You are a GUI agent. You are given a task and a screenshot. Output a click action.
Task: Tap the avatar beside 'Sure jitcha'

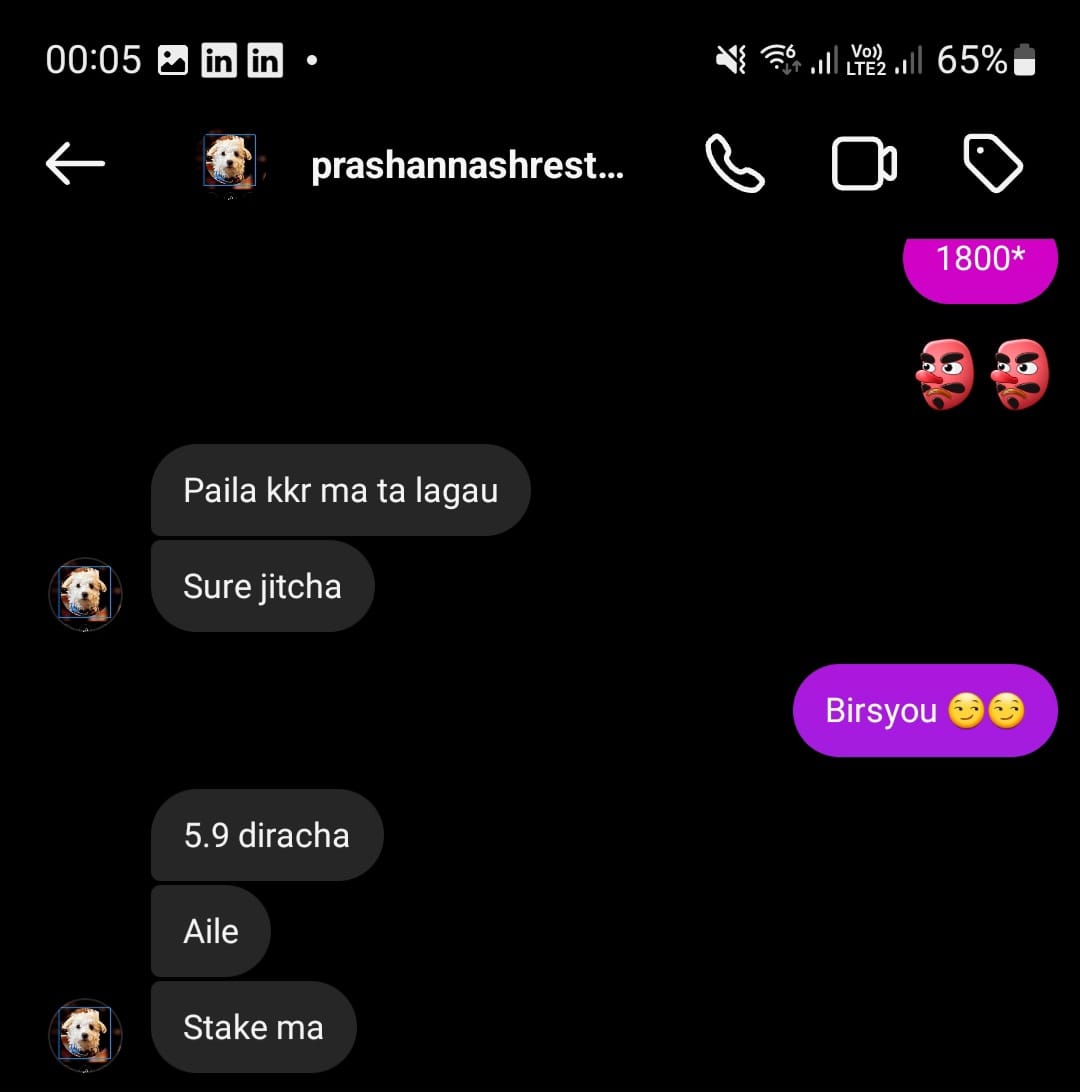pos(85,593)
